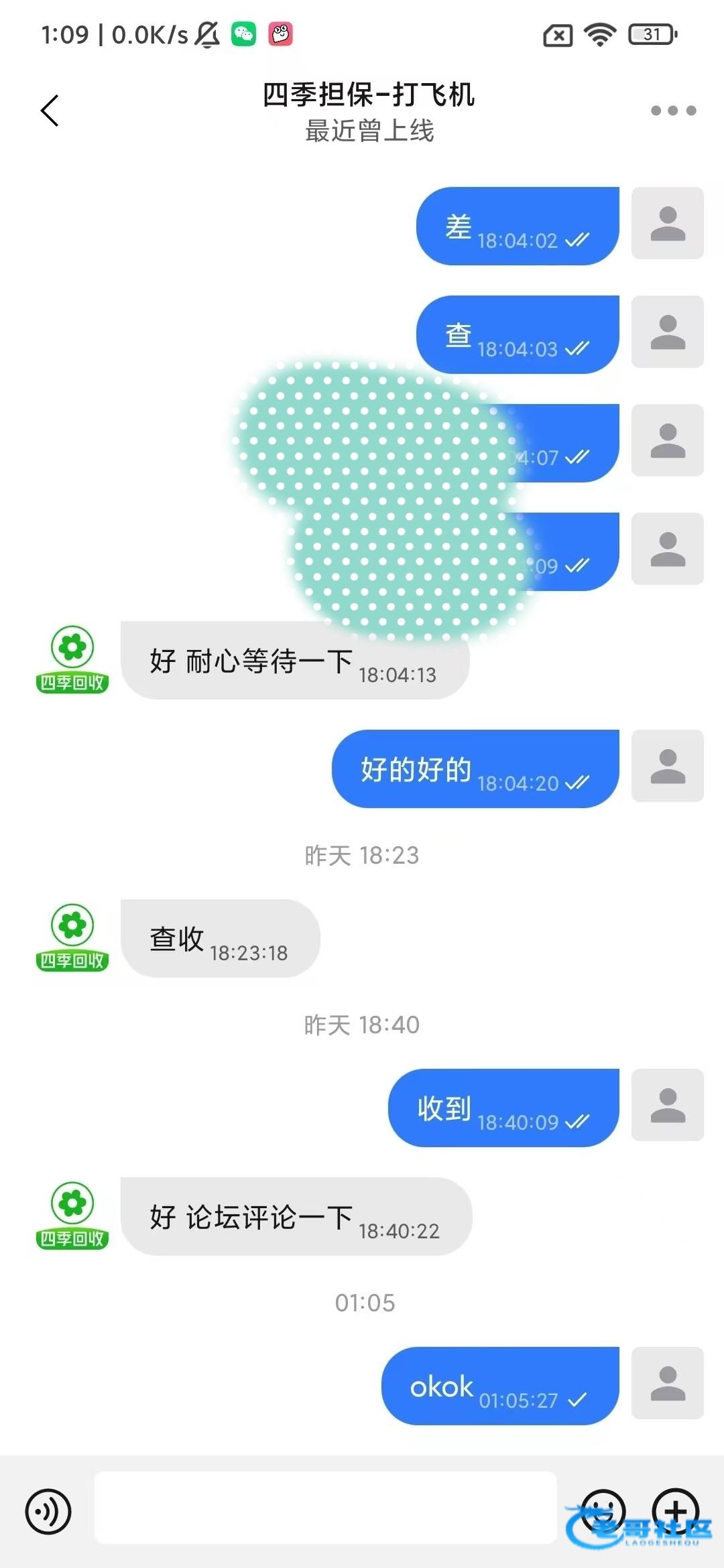Tap the voice message icon
The width and height of the screenshot is (724, 1568).
pos(48,1511)
